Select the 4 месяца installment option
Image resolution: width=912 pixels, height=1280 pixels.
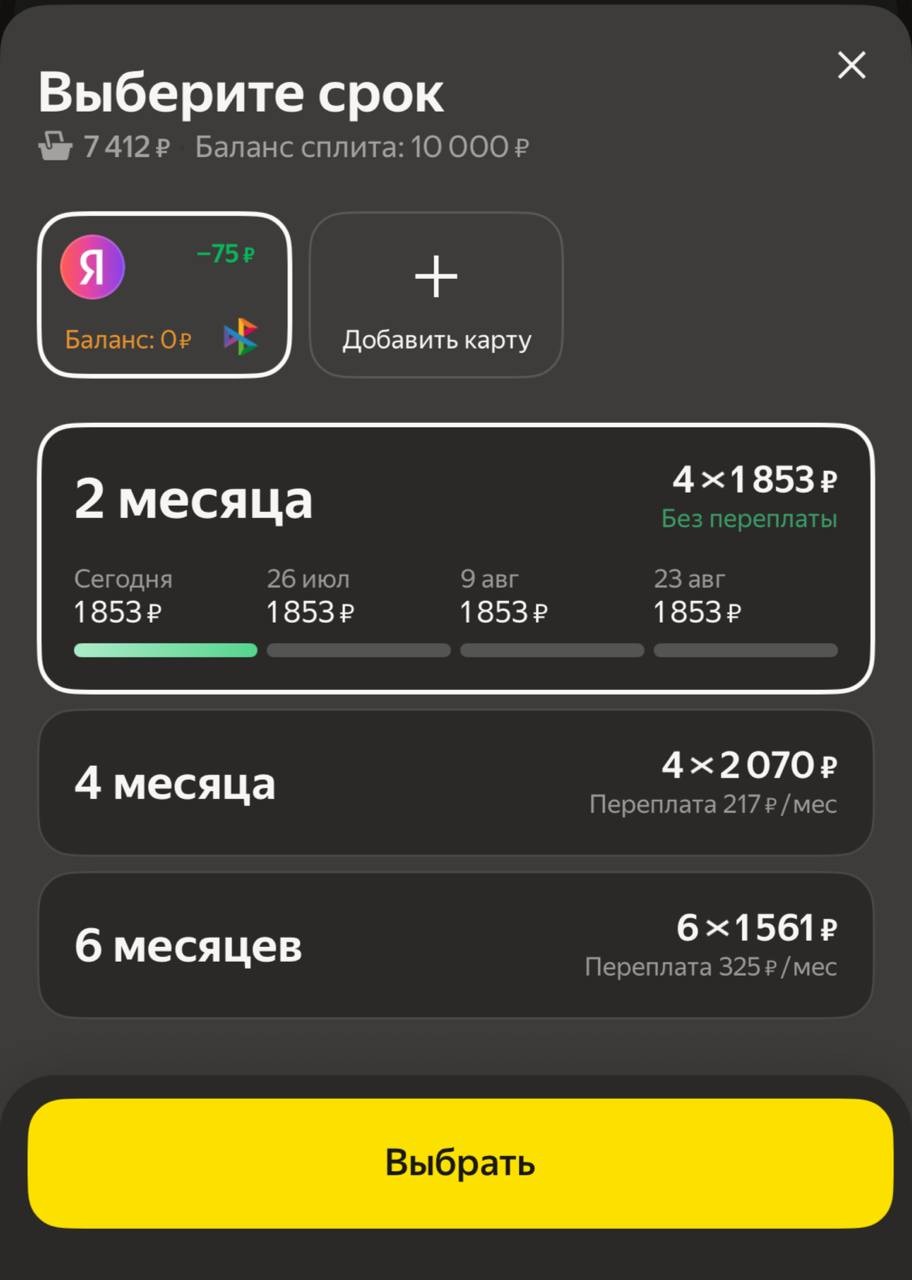(455, 783)
